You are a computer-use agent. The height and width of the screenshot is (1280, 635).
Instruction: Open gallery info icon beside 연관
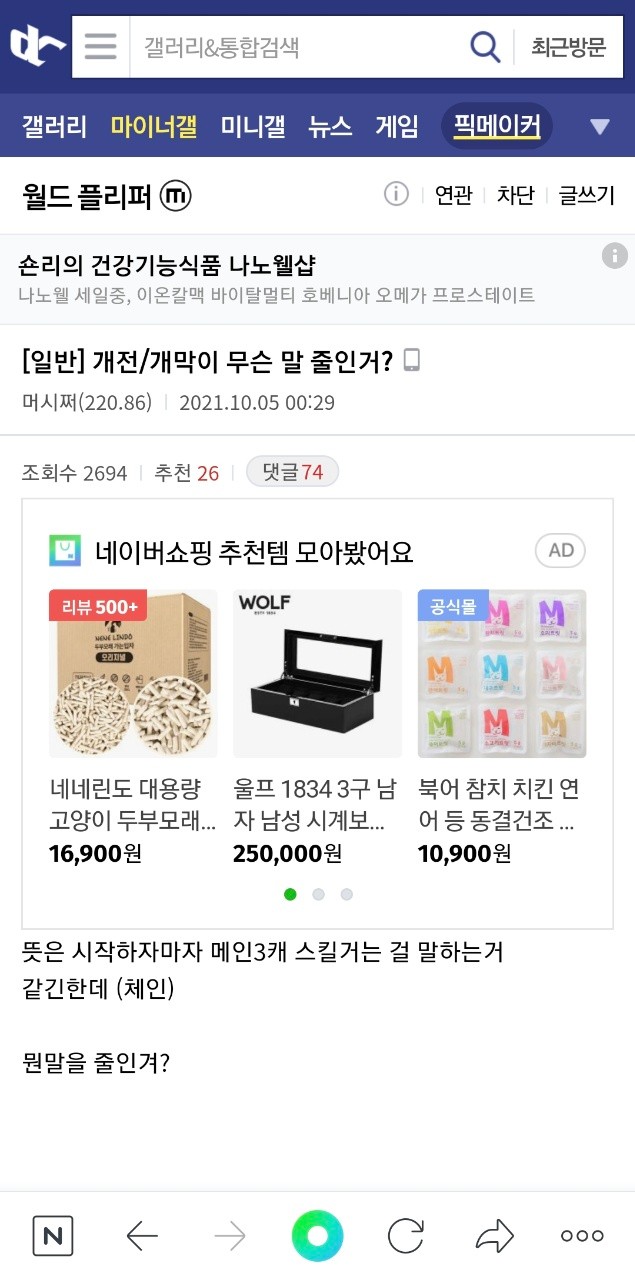(396, 195)
